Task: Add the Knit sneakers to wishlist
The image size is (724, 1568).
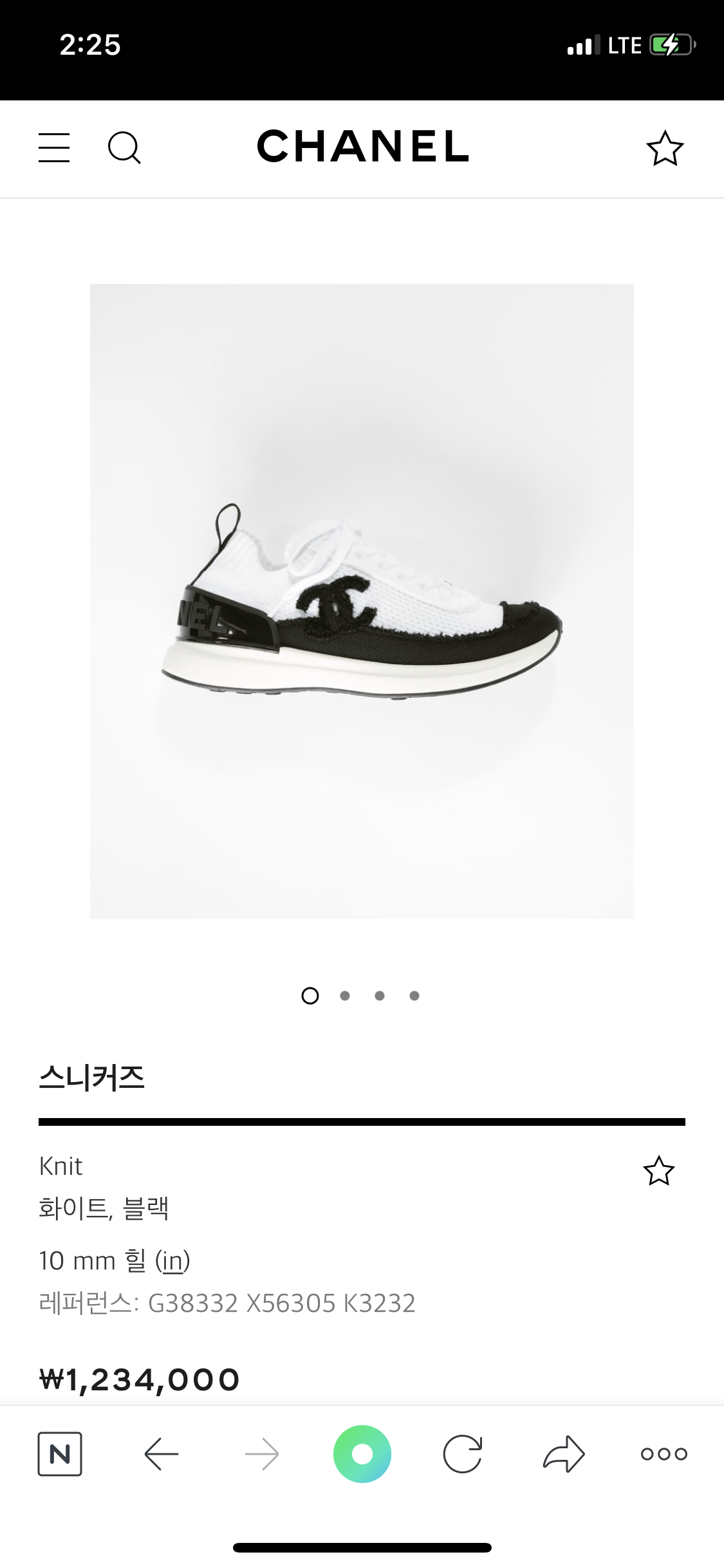Action: [x=658, y=1171]
